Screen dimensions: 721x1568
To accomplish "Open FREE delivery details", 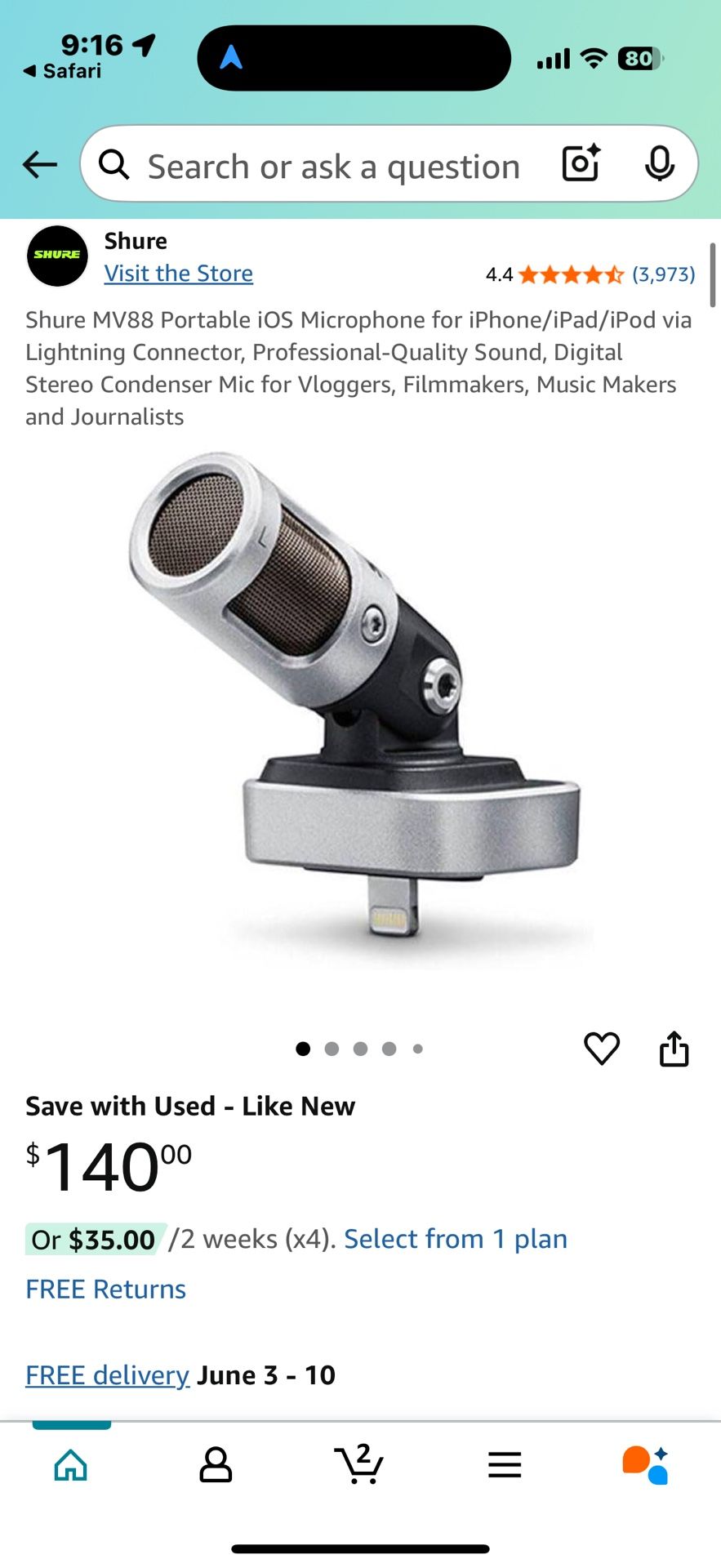I will tap(107, 1375).
